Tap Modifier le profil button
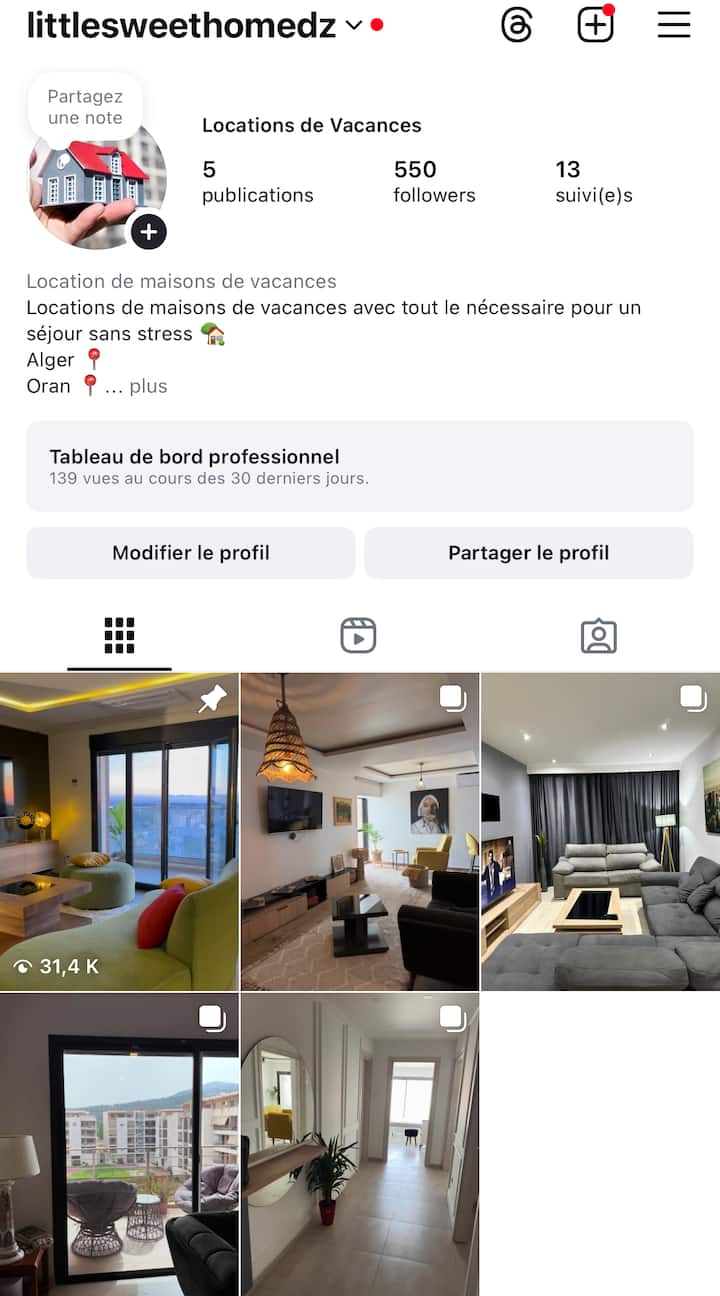The width and height of the screenshot is (720, 1296). tap(191, 553)
